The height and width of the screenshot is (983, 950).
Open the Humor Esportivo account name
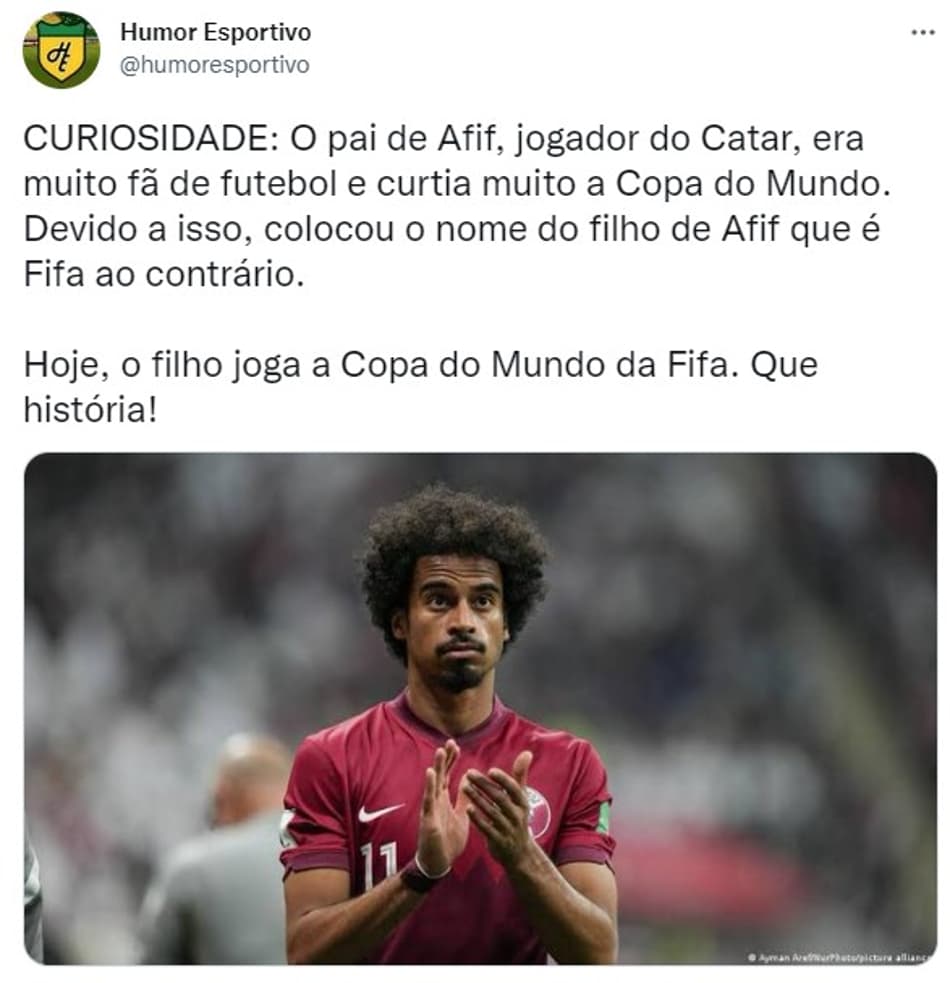[x=215, y=32]
